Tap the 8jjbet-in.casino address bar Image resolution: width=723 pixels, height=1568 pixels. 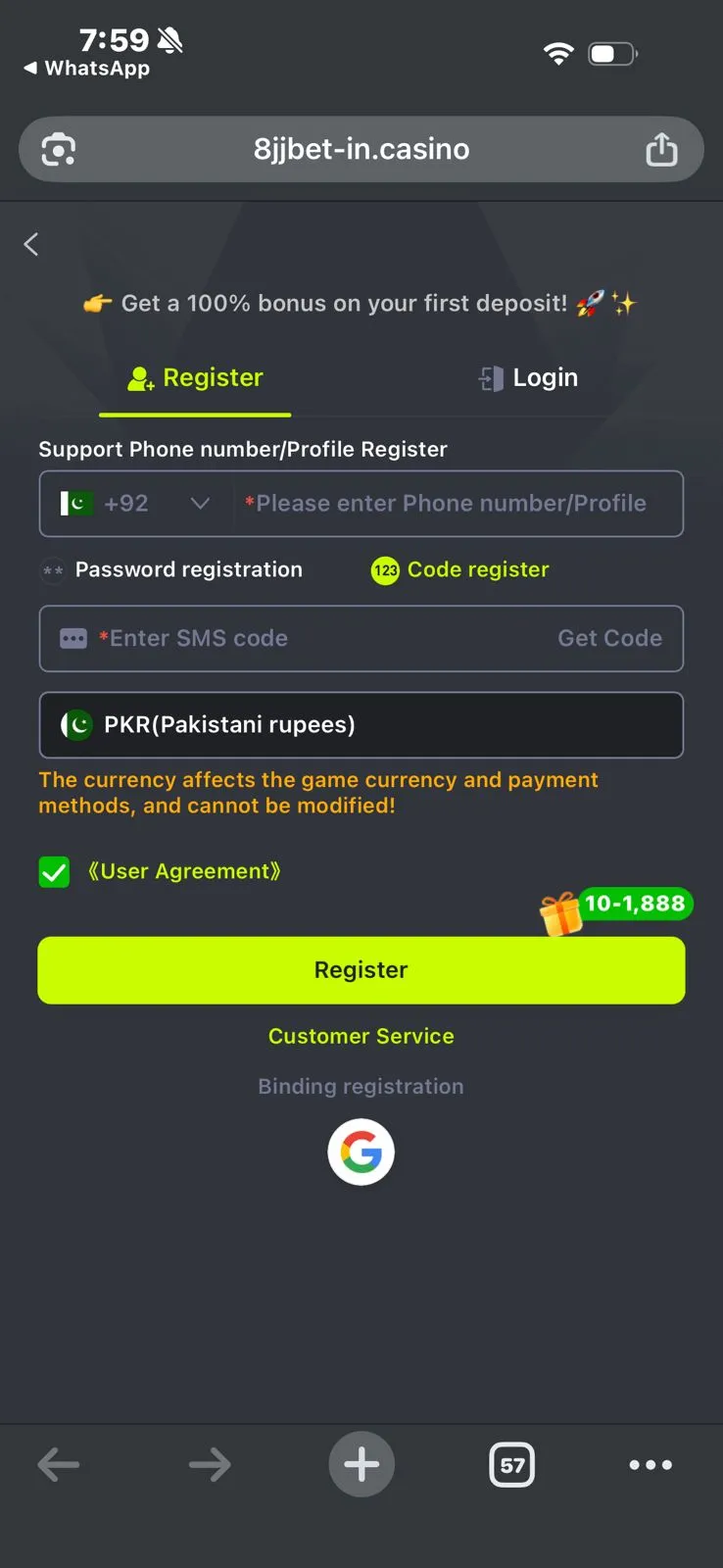coord(361,150)
